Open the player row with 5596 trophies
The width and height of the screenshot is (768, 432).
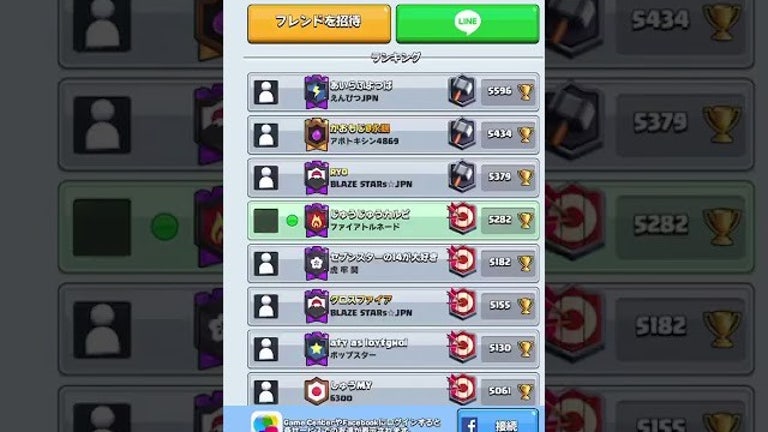(x=393, y=92)
